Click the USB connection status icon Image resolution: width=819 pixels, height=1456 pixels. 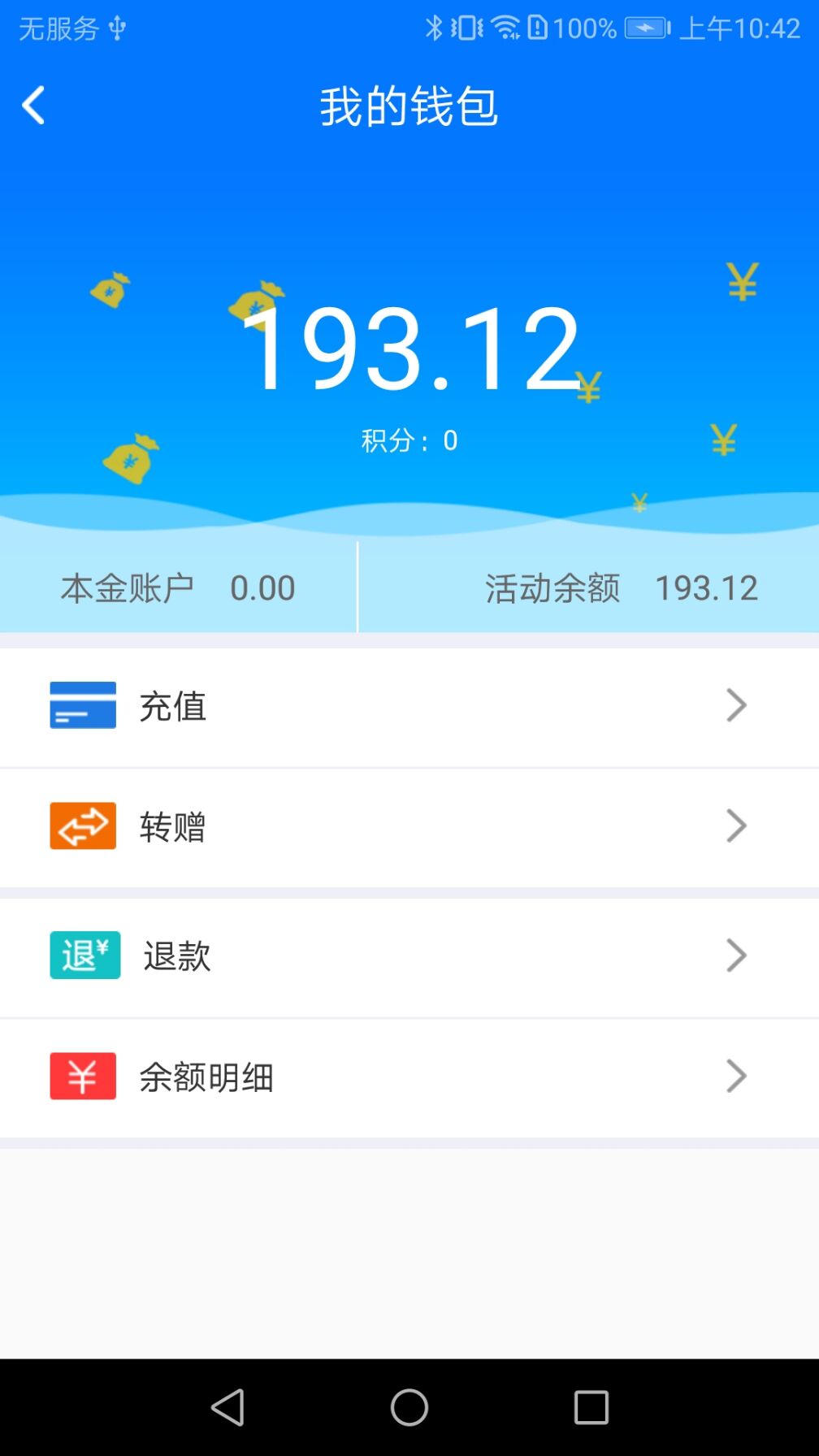coord(119,27)
